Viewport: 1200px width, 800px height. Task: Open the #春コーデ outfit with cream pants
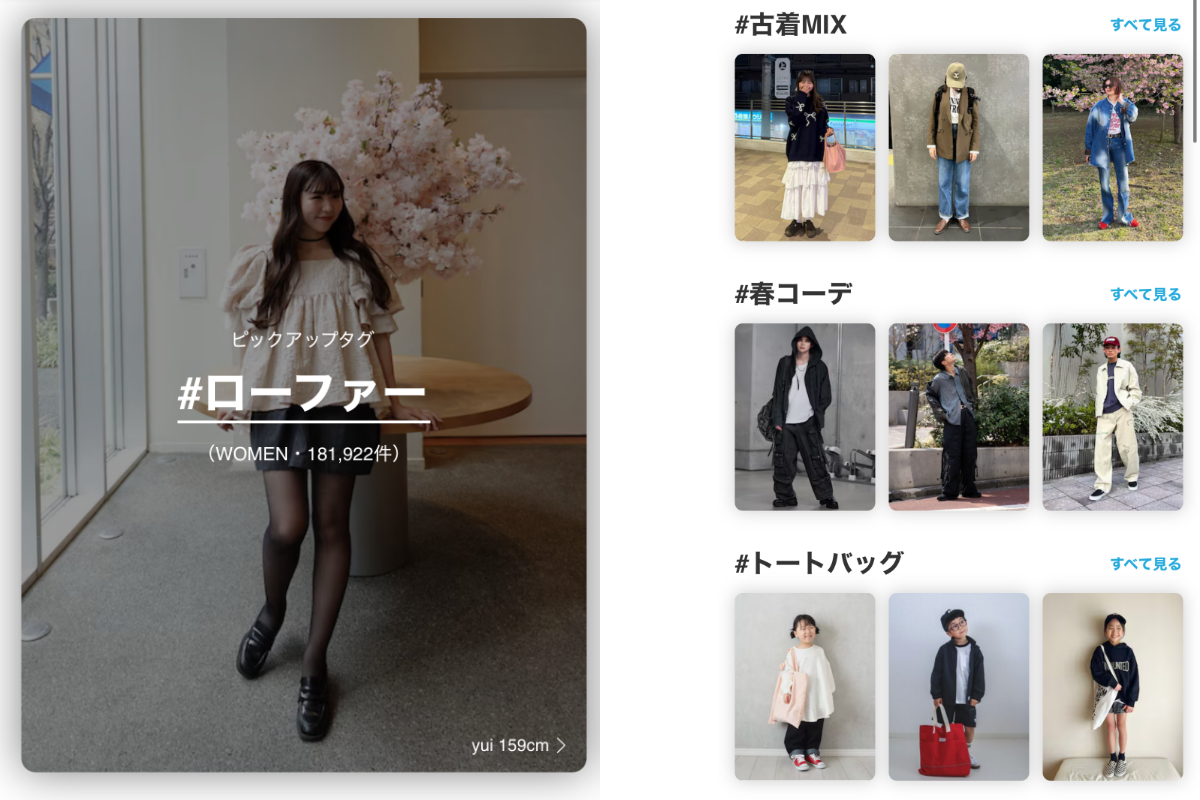click(x=1112, y=416)
